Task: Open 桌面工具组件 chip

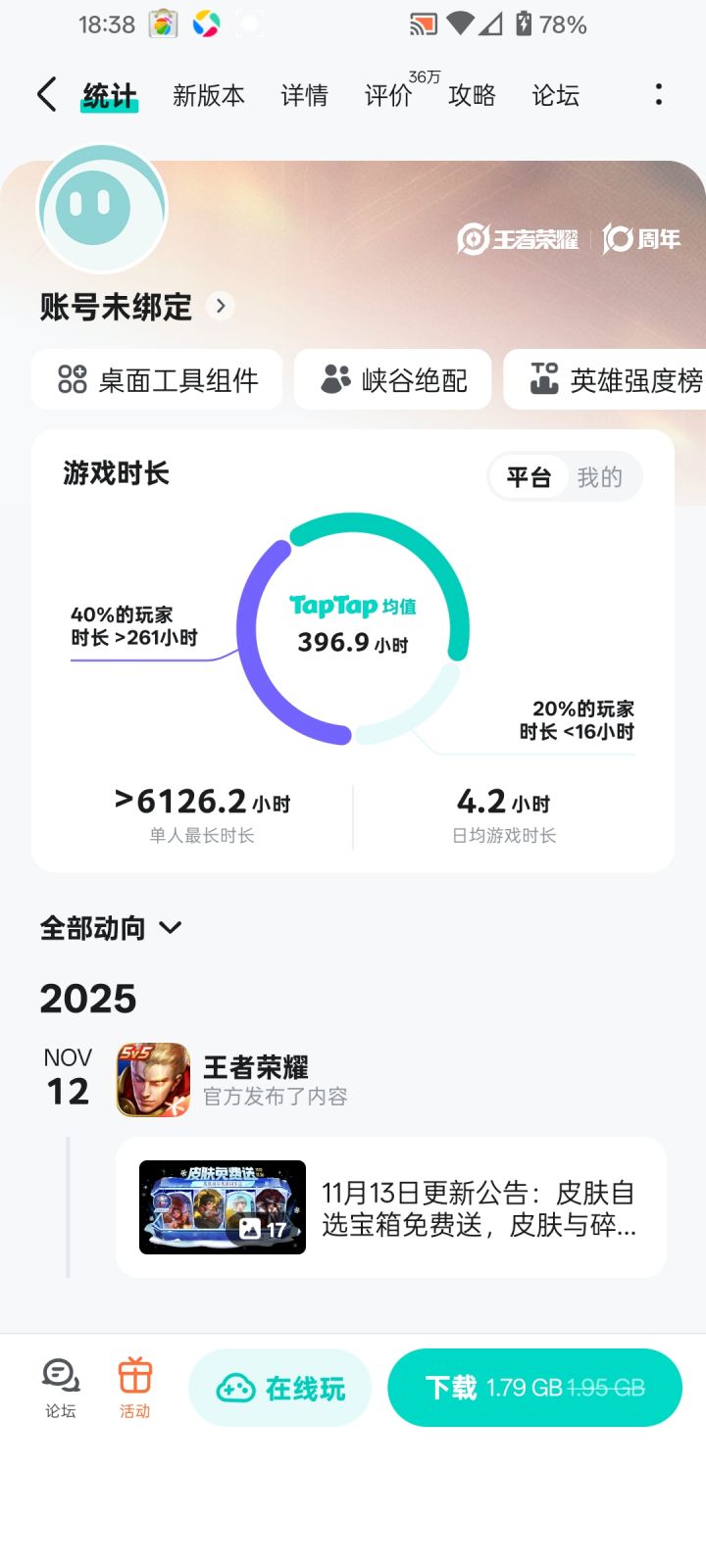Action: pyautogui.click(x=157, y=379)
